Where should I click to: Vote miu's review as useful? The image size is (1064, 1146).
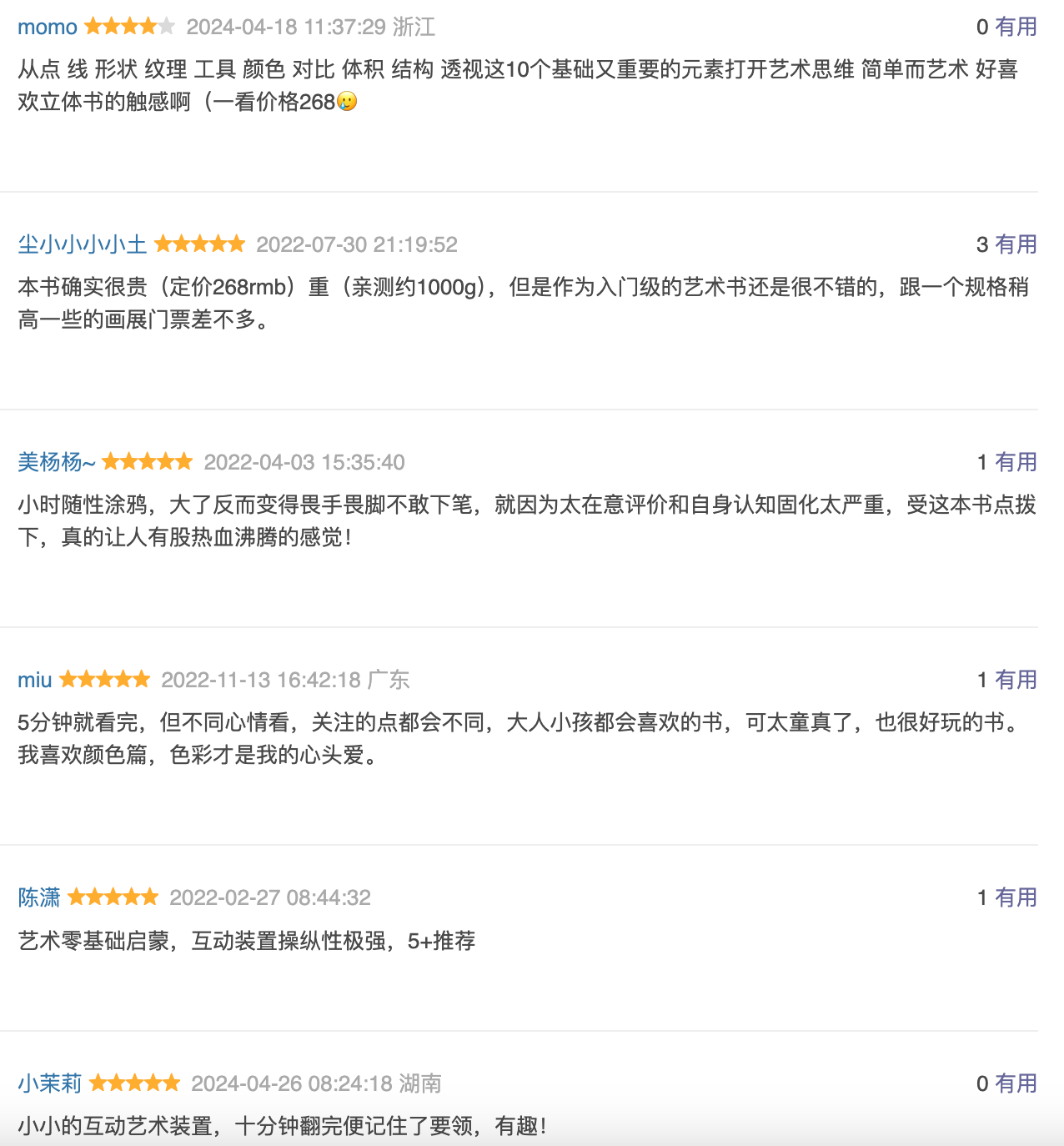click(1016, 680)
